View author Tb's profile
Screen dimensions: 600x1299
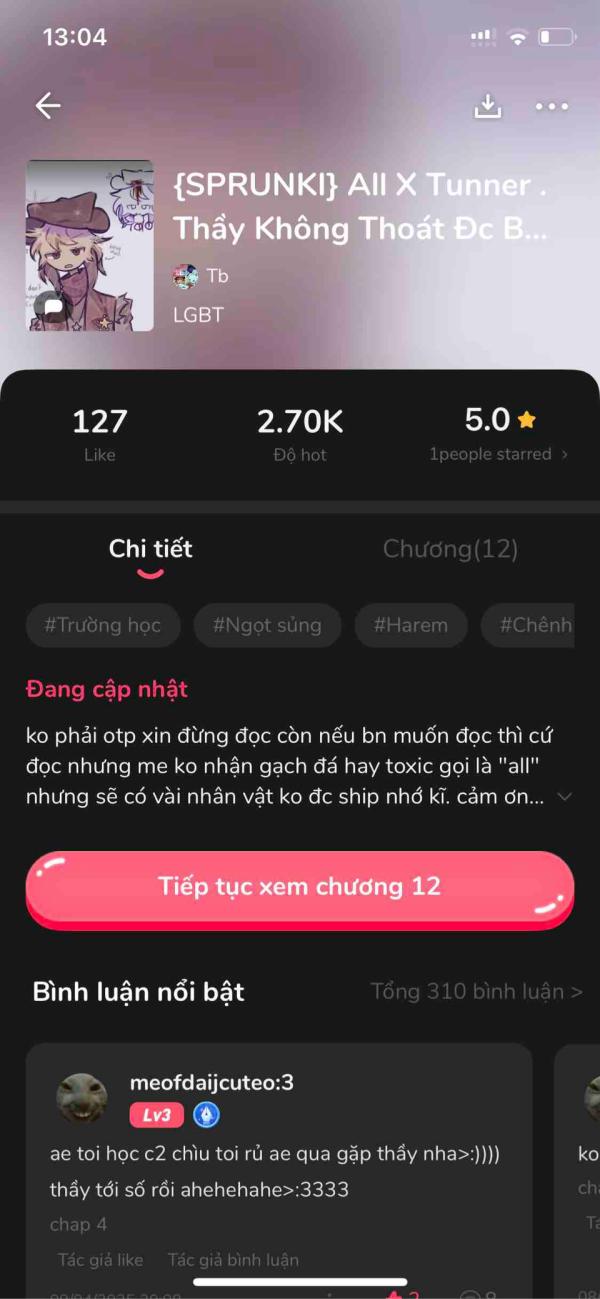(201, 276)
